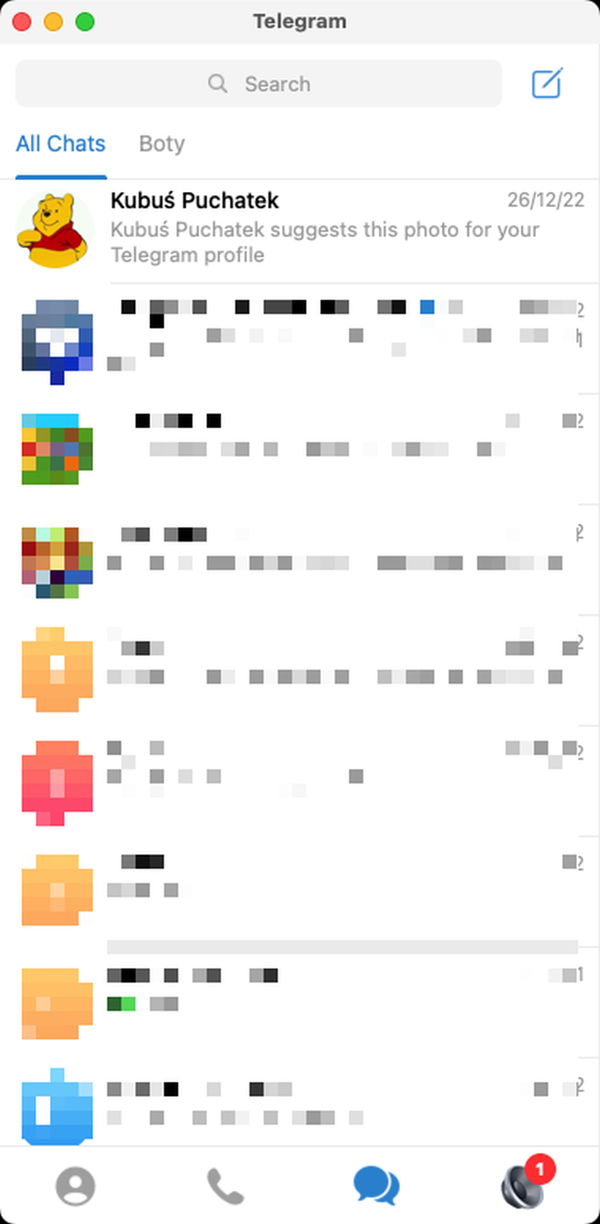600x1224 pixels.
Task: Open the chat with Kubuś Puchatek
Action: pos(300,230)
